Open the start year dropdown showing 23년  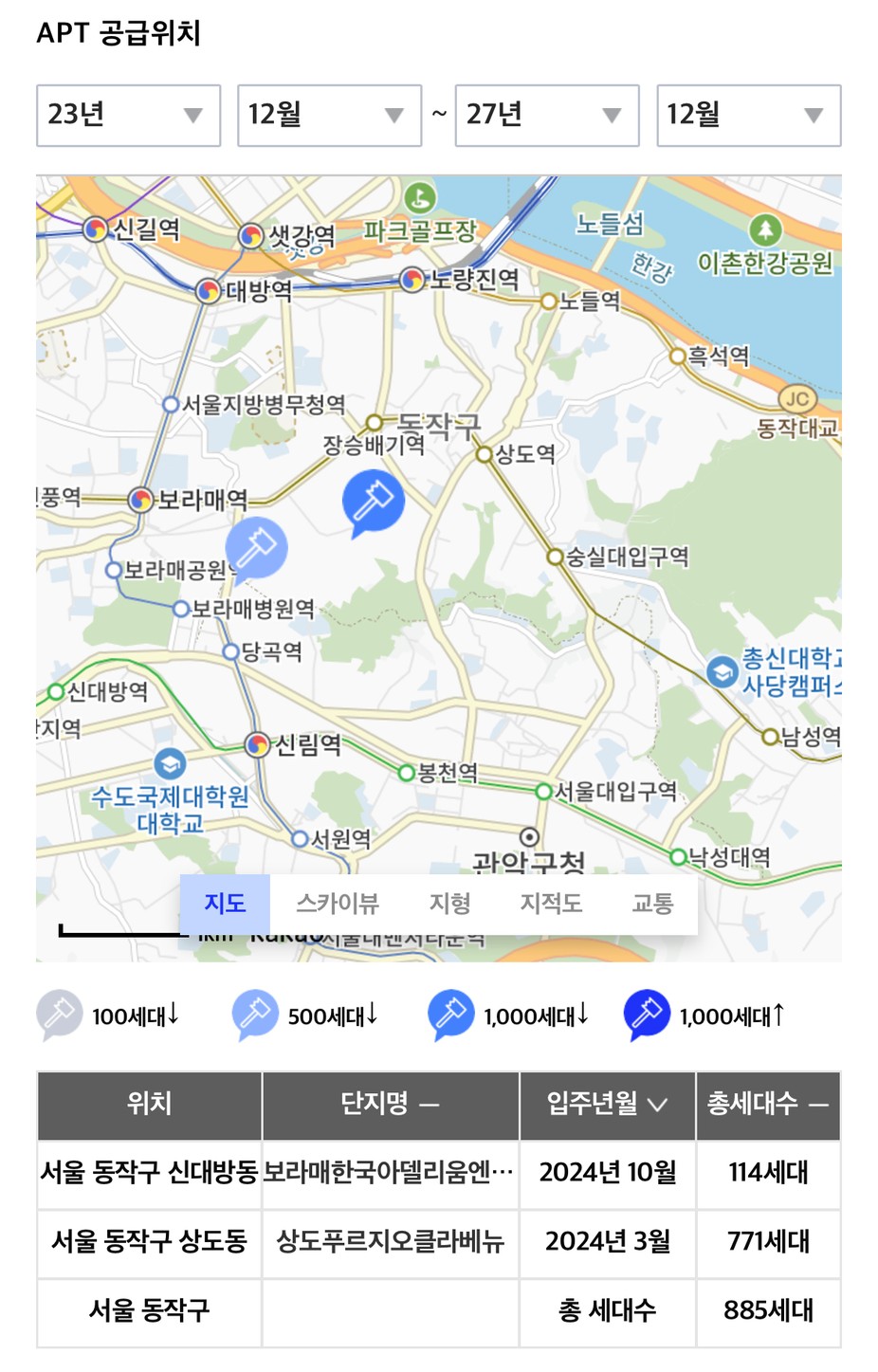[x=128, y=116]
